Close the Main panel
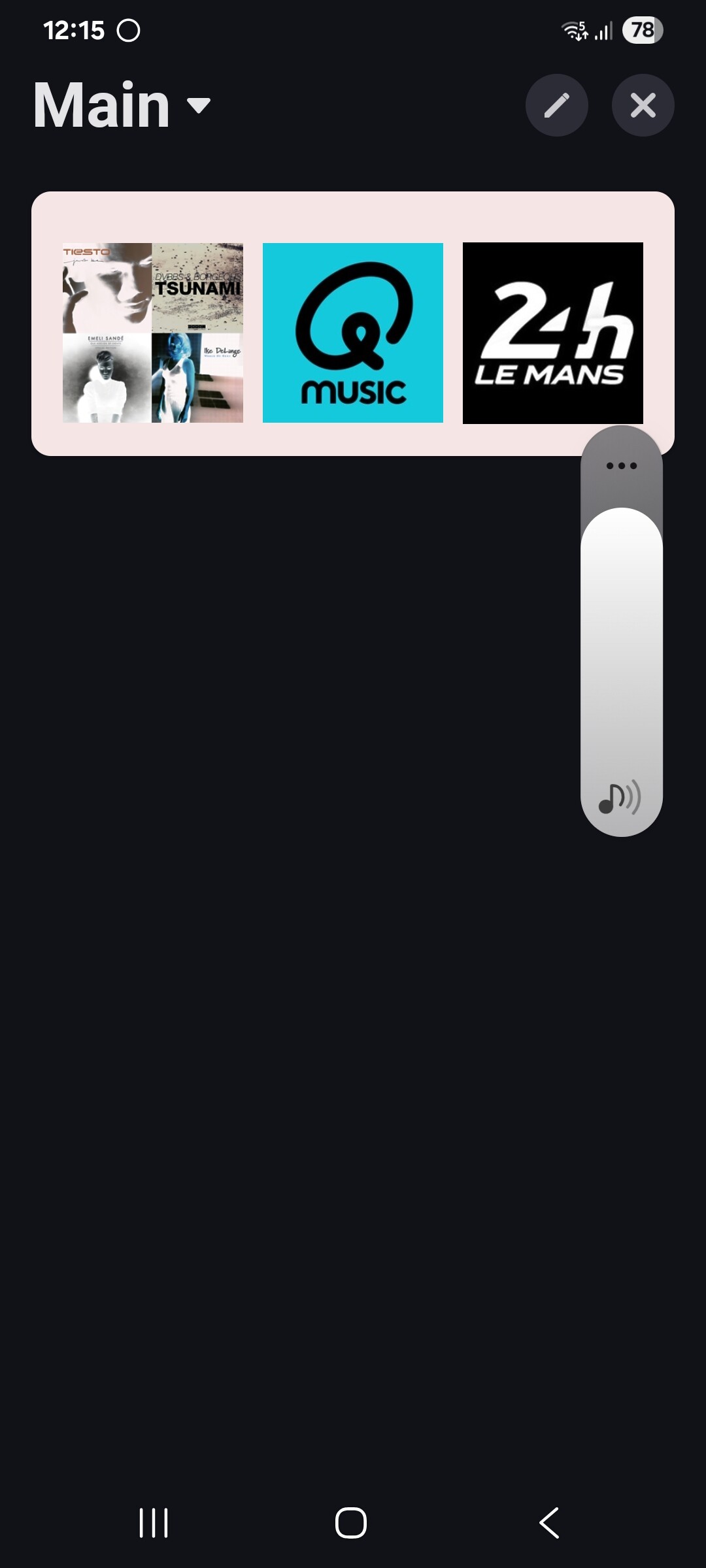 click(643, 105)
